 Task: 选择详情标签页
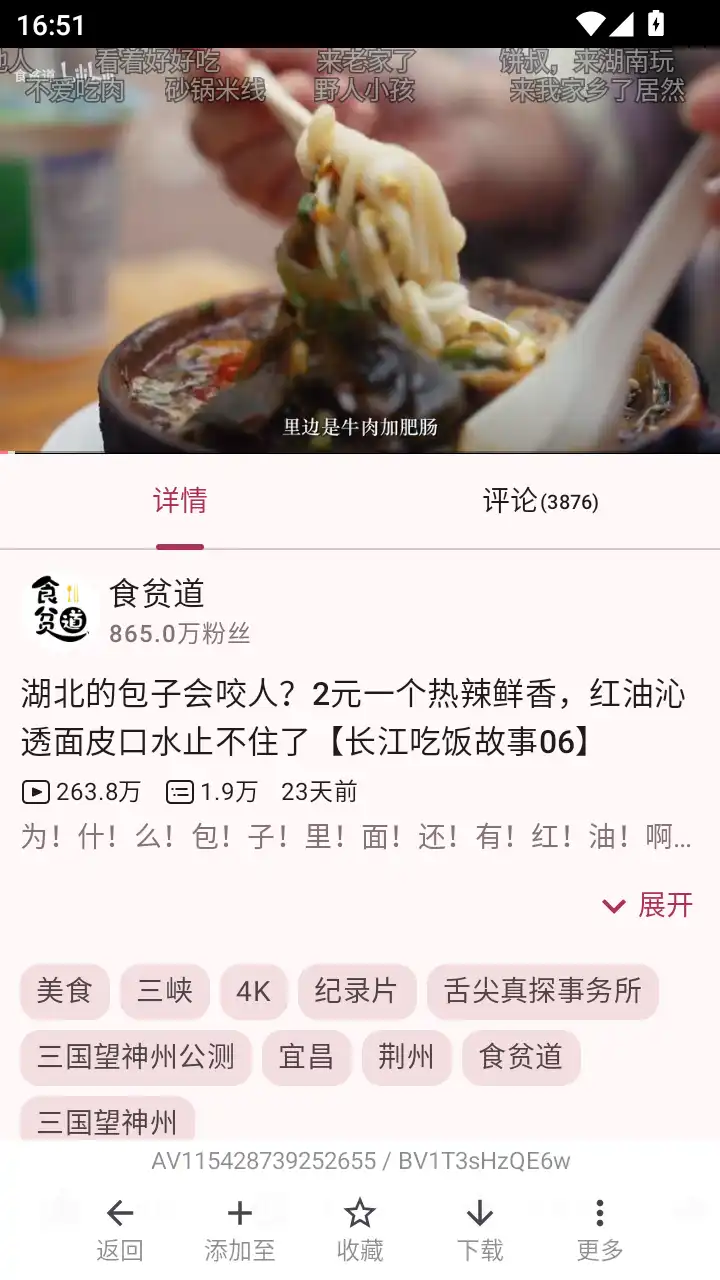(179, 502)
